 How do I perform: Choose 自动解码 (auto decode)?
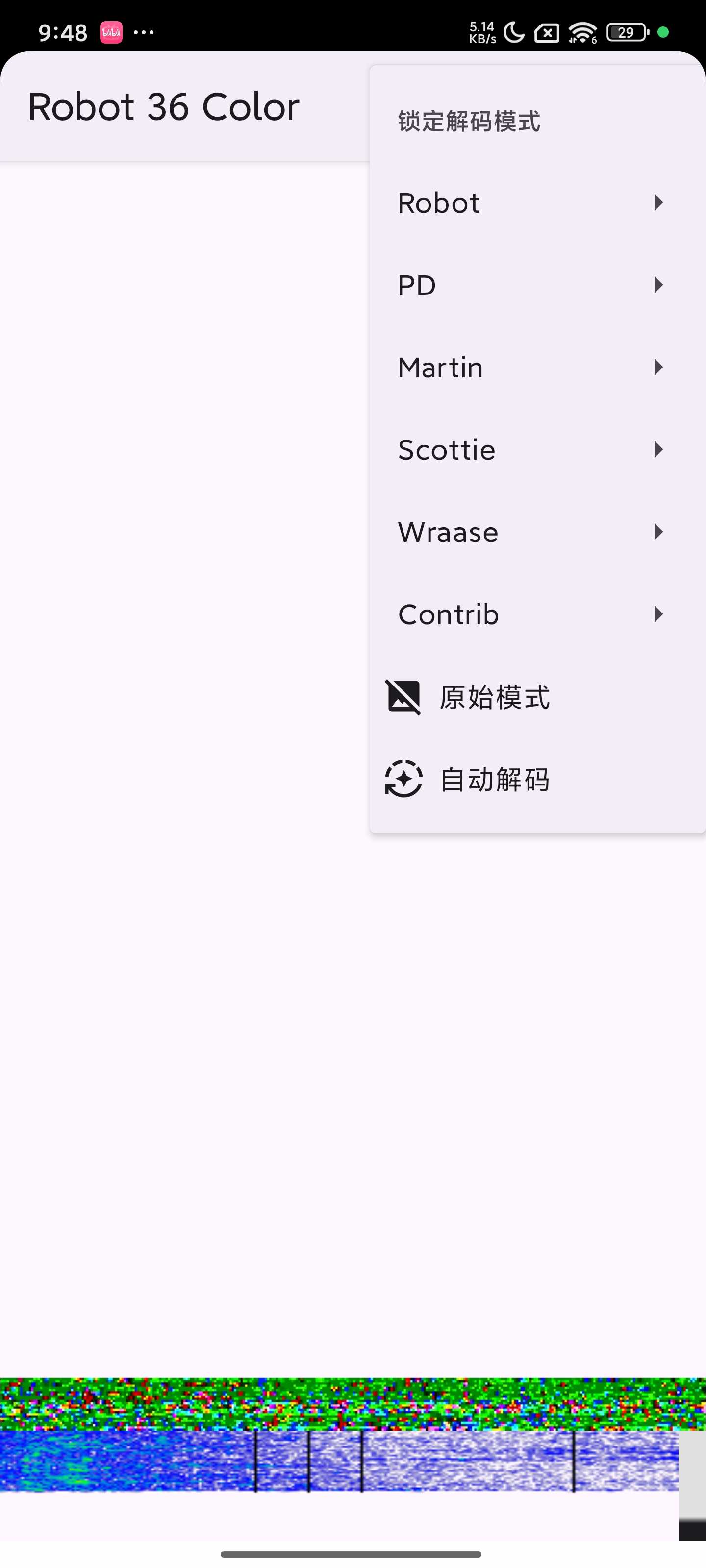495,779
